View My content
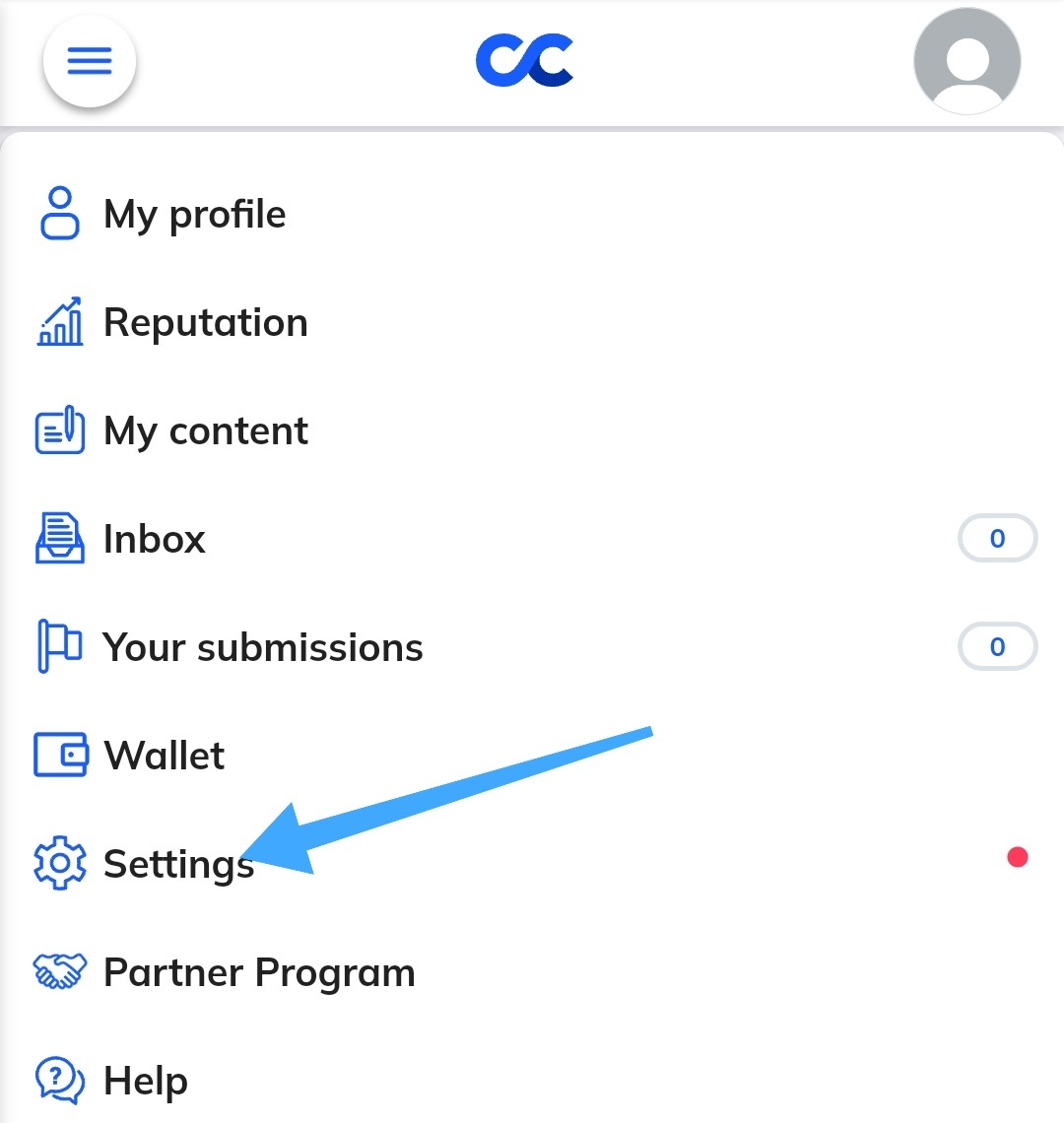The image size is (1064, 1123). click(x=205, y=430)
